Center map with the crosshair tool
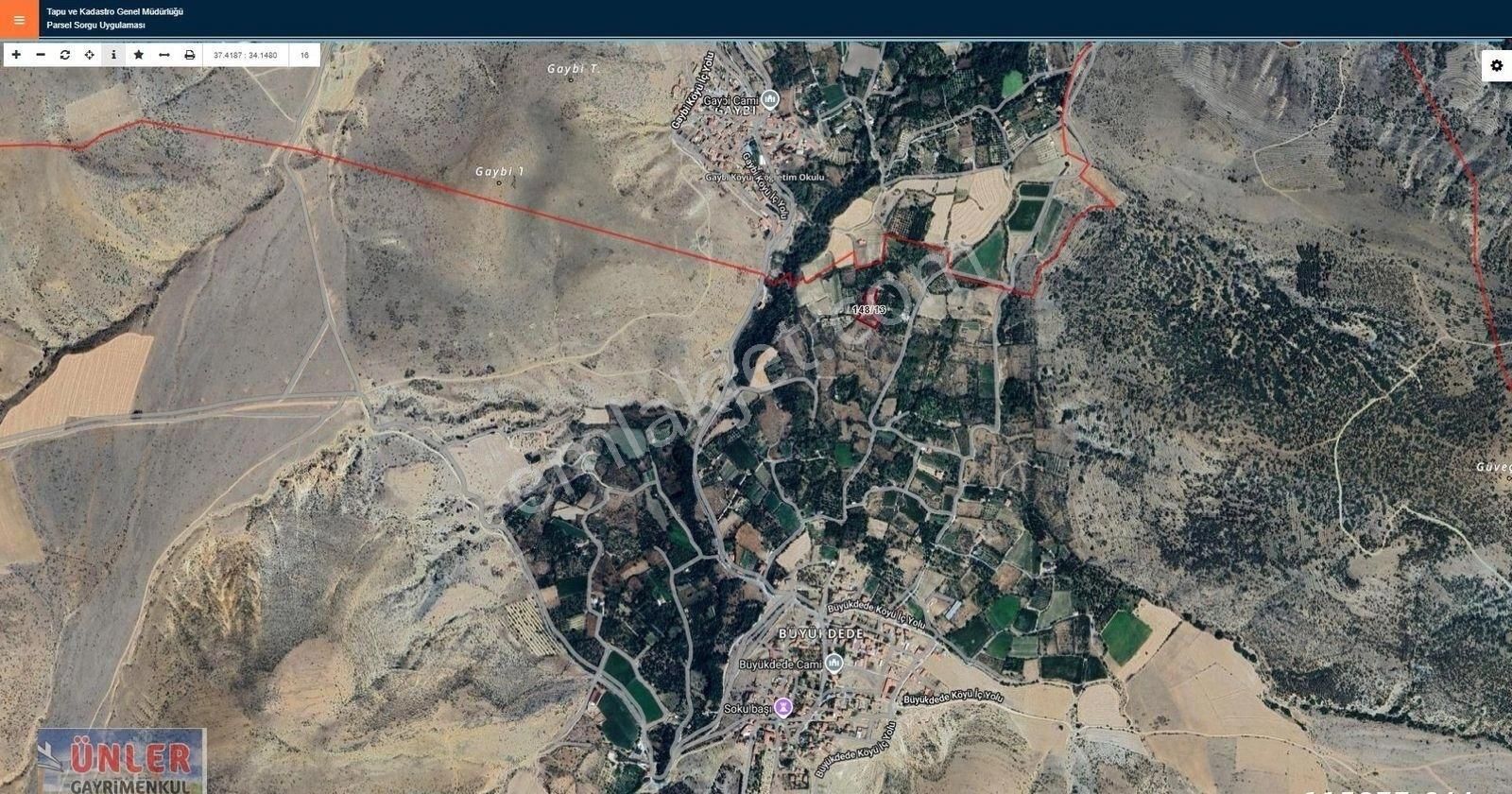The height and width of the screenshot is (794, 1512). point(90,55)
